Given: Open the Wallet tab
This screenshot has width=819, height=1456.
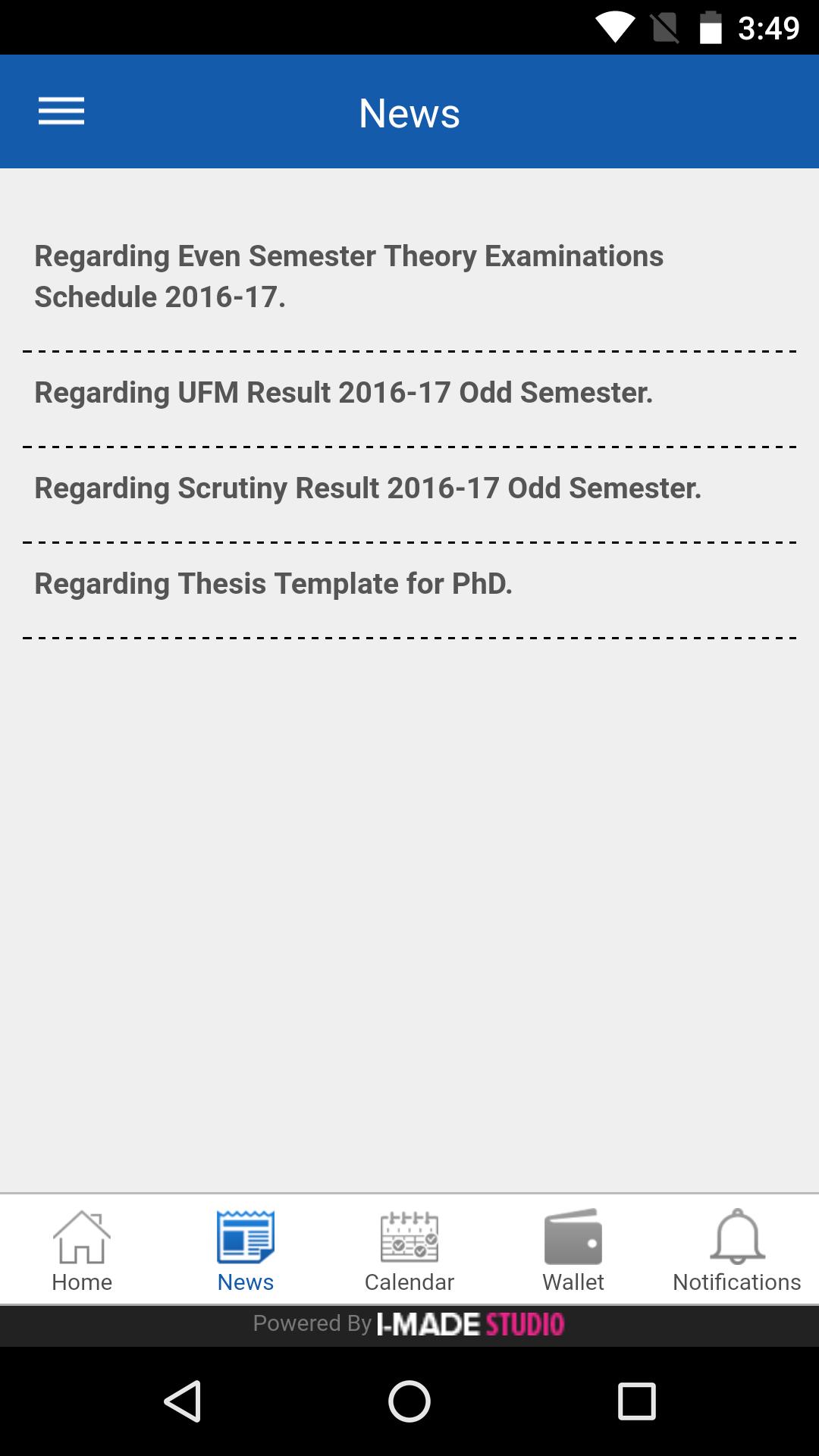Looking at the screenshot, I should click(x=573, y=1250).
